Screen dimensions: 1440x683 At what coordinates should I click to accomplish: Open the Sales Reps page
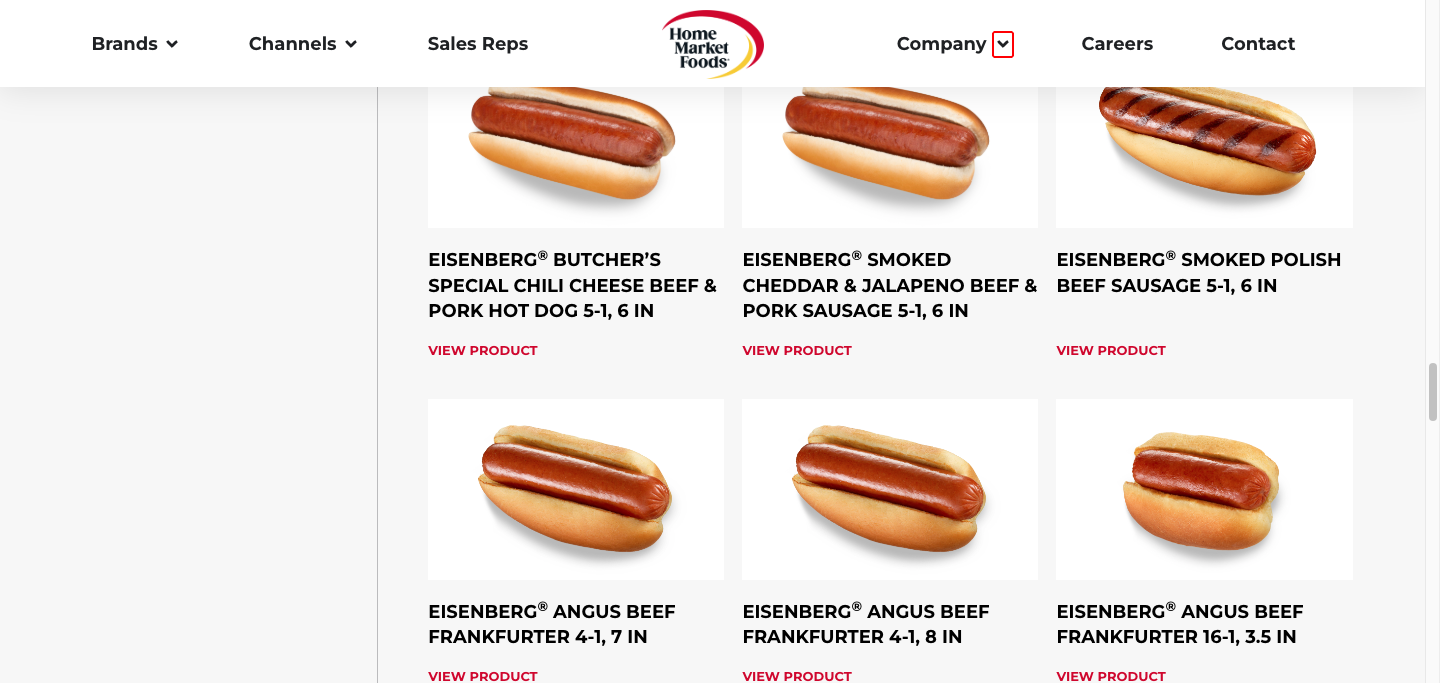click(477, 44)
